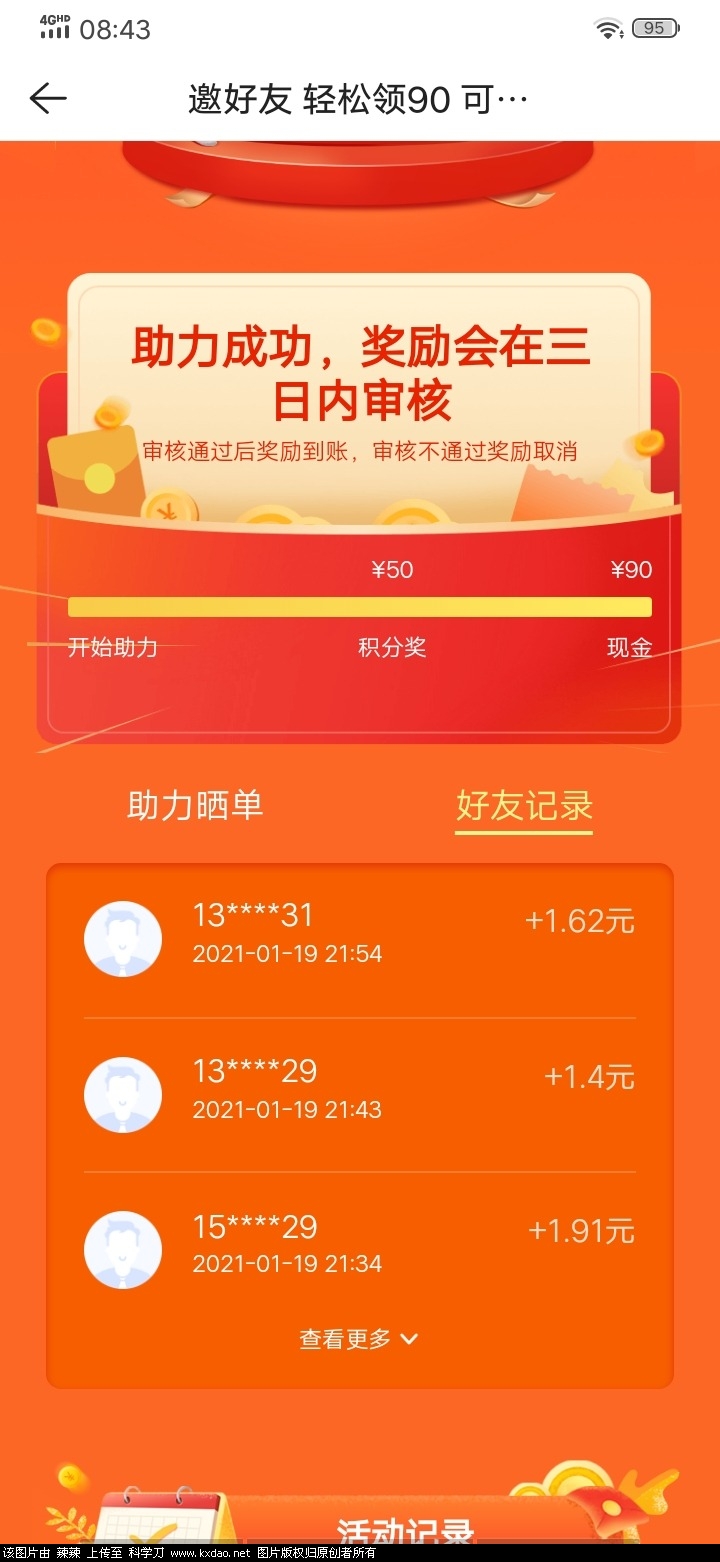Expand 查看更多 to see more records
This screenshot has height=1562, width=720.
[x=358, y=1338]
